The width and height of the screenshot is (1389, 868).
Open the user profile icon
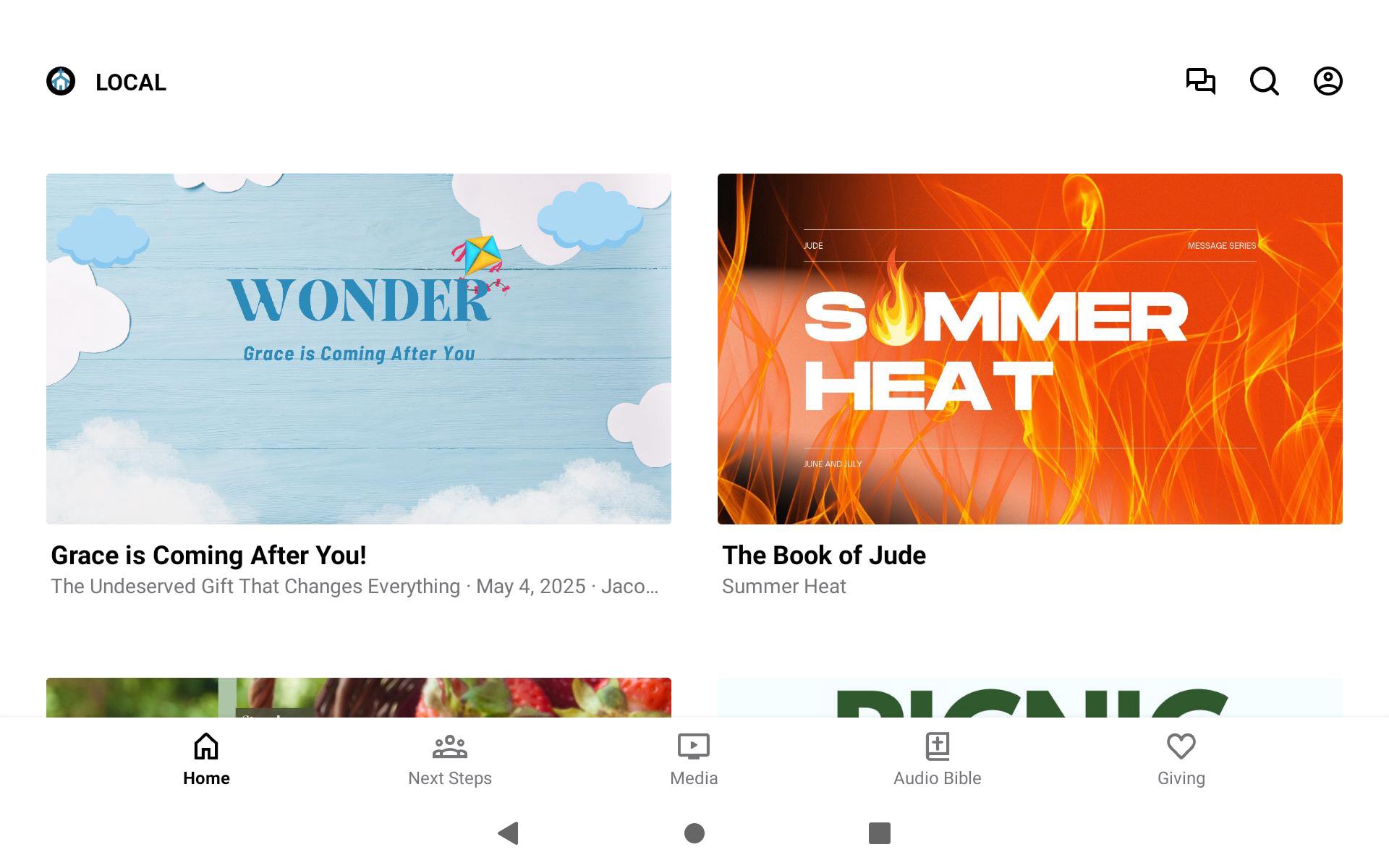point(1328,81)
